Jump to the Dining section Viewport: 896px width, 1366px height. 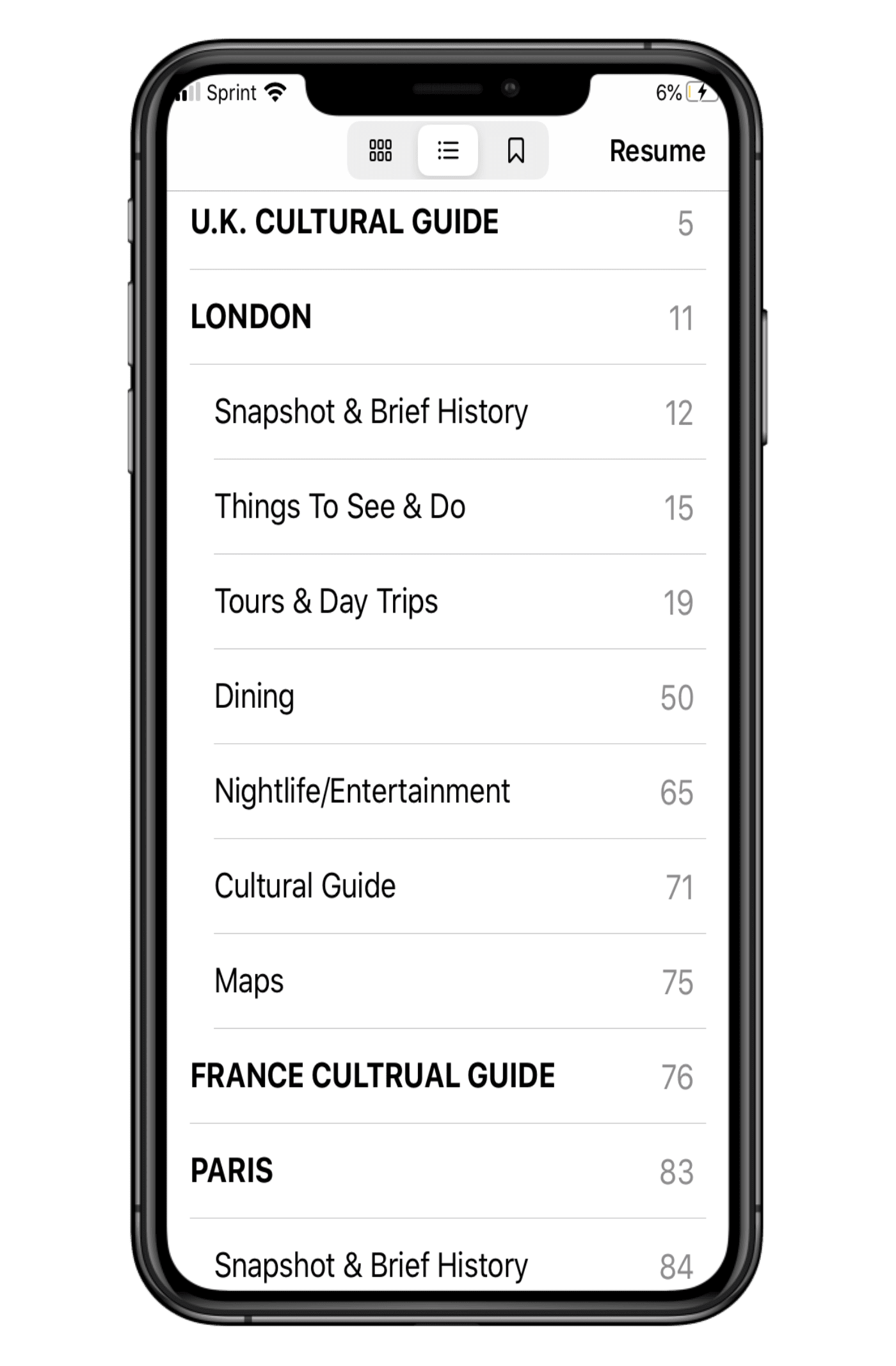(255, 696)
